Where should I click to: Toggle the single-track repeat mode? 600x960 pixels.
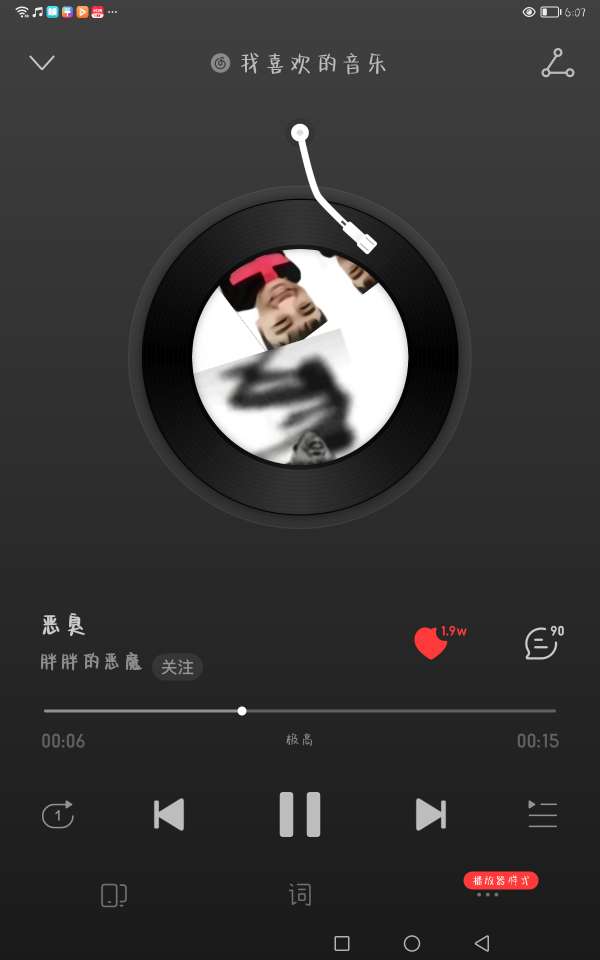(58, 814)
